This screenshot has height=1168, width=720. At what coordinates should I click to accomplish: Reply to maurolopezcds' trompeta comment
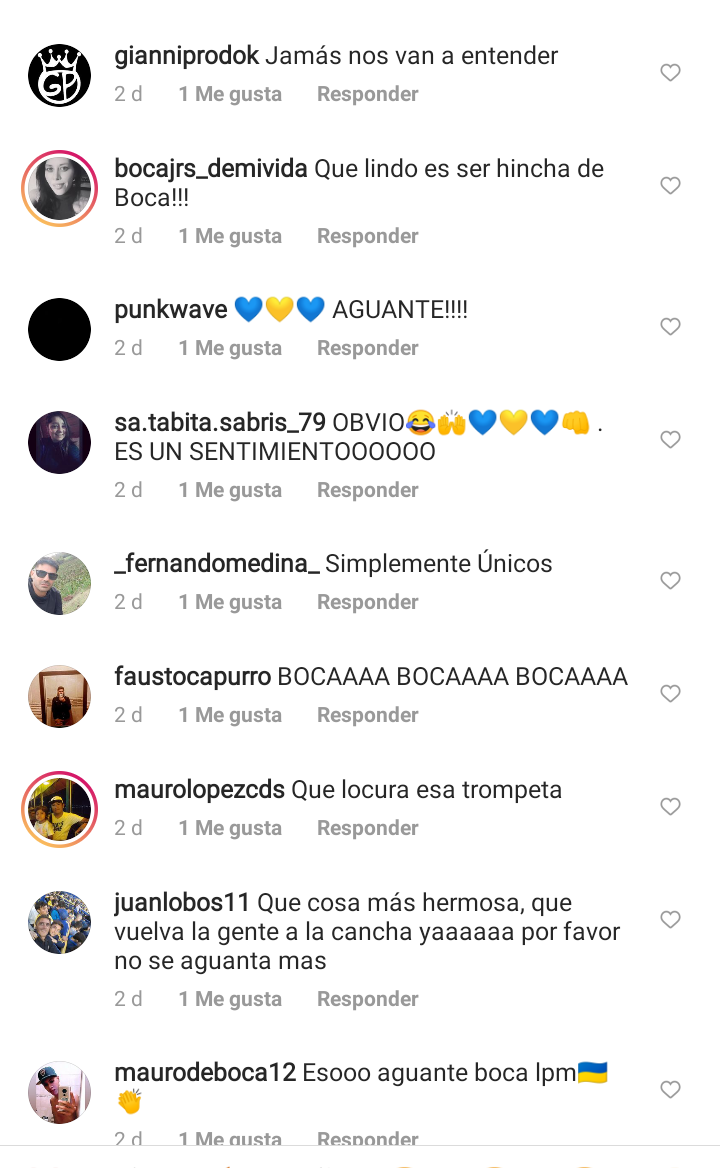click(367, 828)
